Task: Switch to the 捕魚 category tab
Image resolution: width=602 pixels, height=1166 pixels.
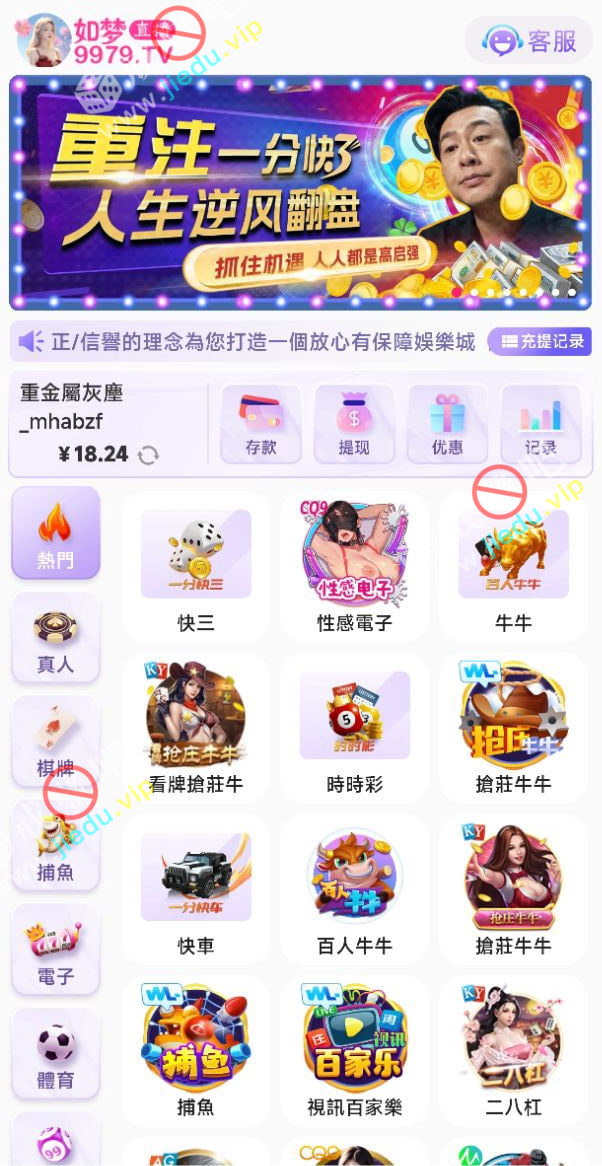Action: coord(55,846)
